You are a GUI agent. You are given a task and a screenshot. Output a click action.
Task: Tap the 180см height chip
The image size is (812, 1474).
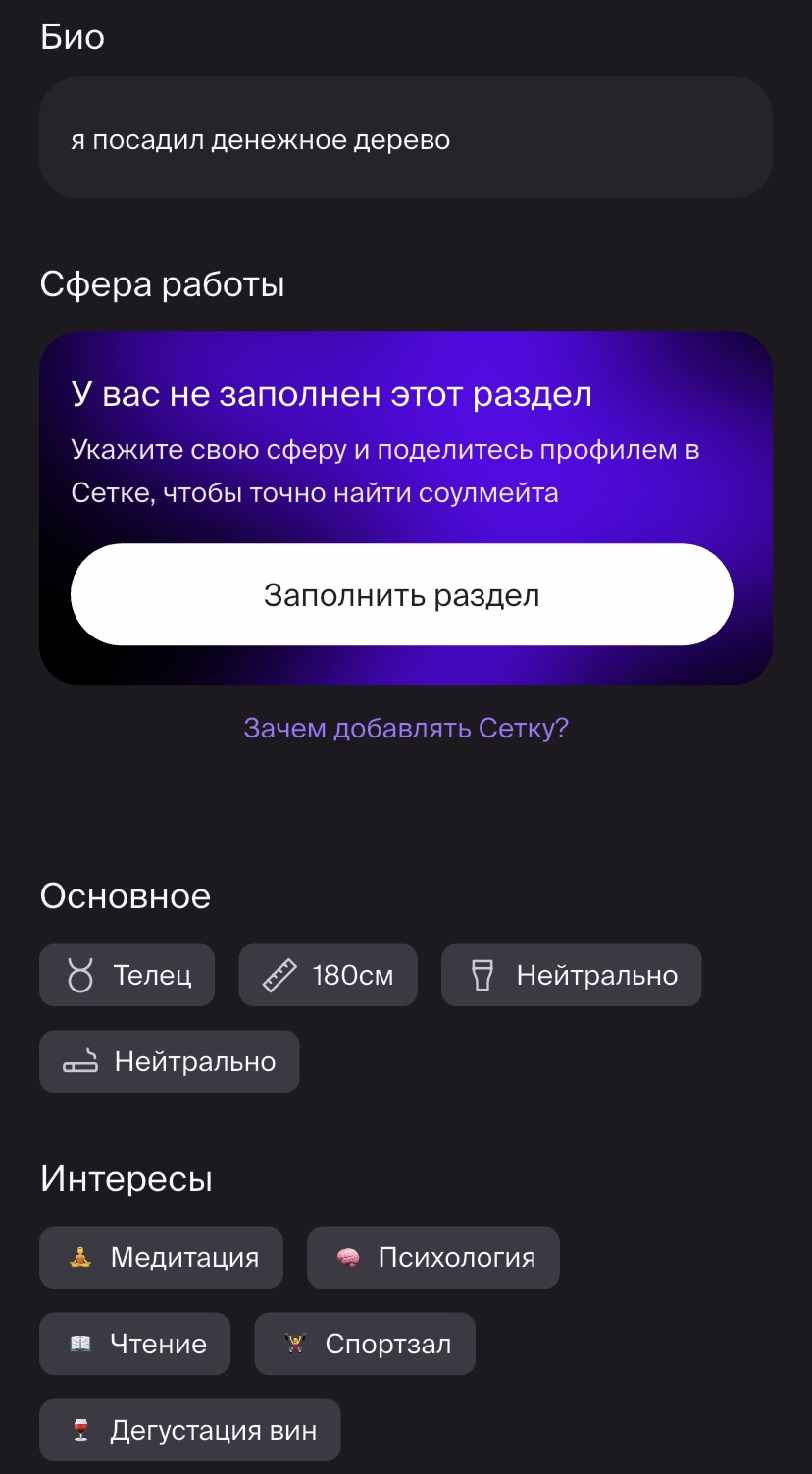[328, 975]
